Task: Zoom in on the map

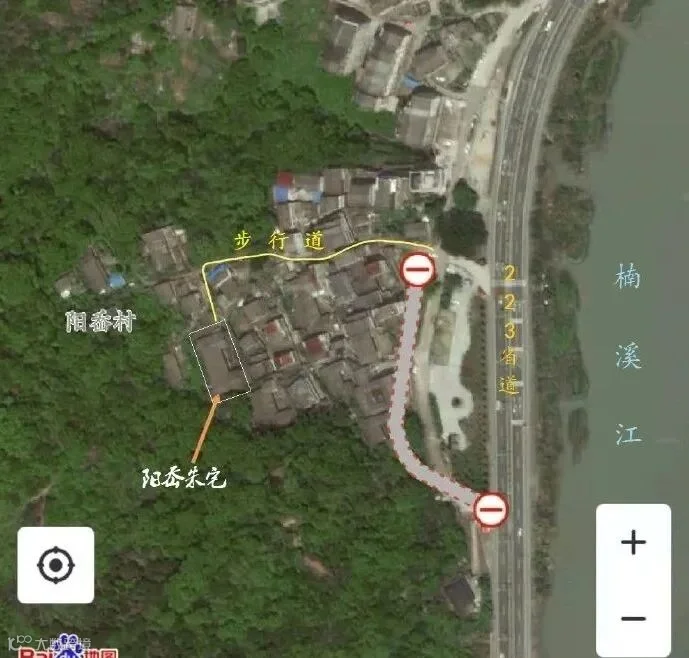Action: 633,543
